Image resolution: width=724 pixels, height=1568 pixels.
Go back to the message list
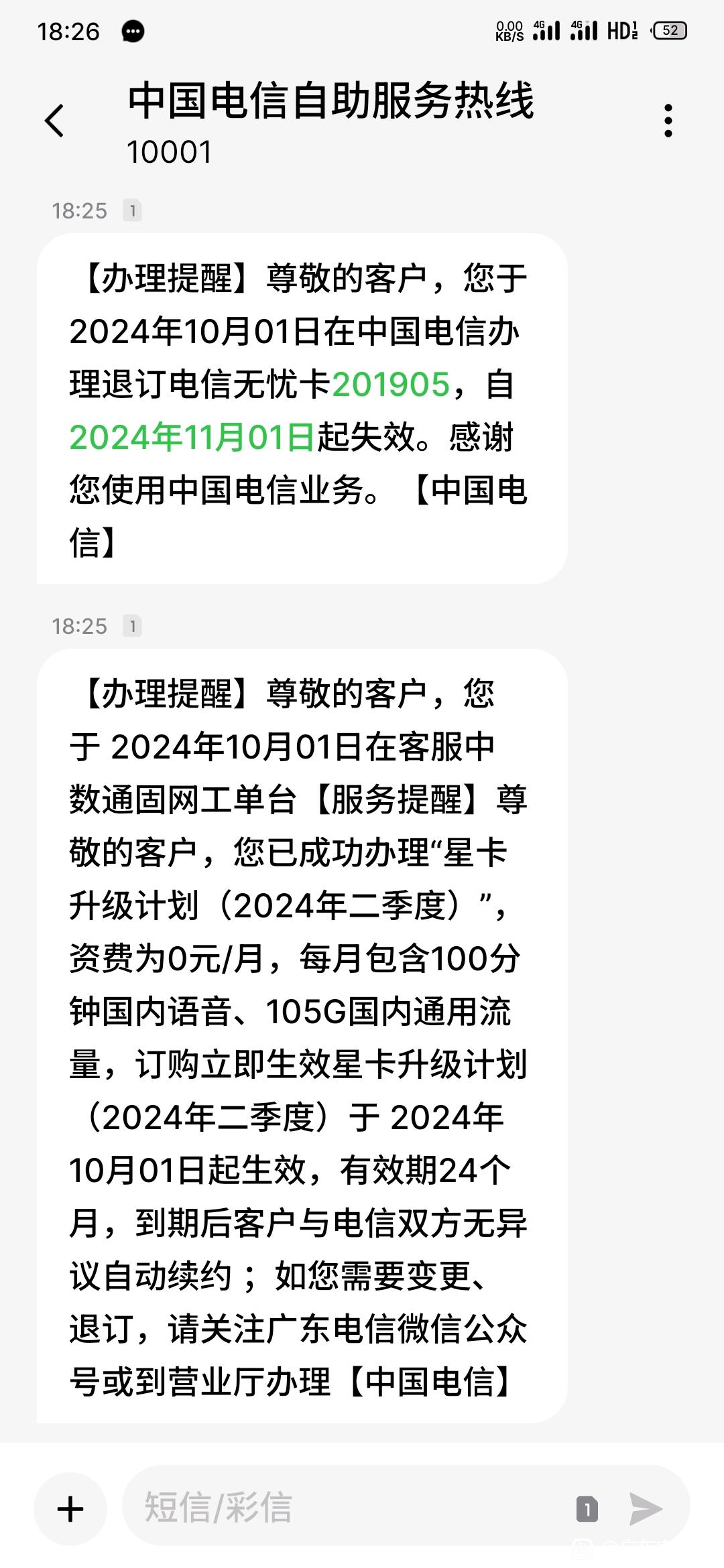(x=54, y=121)
